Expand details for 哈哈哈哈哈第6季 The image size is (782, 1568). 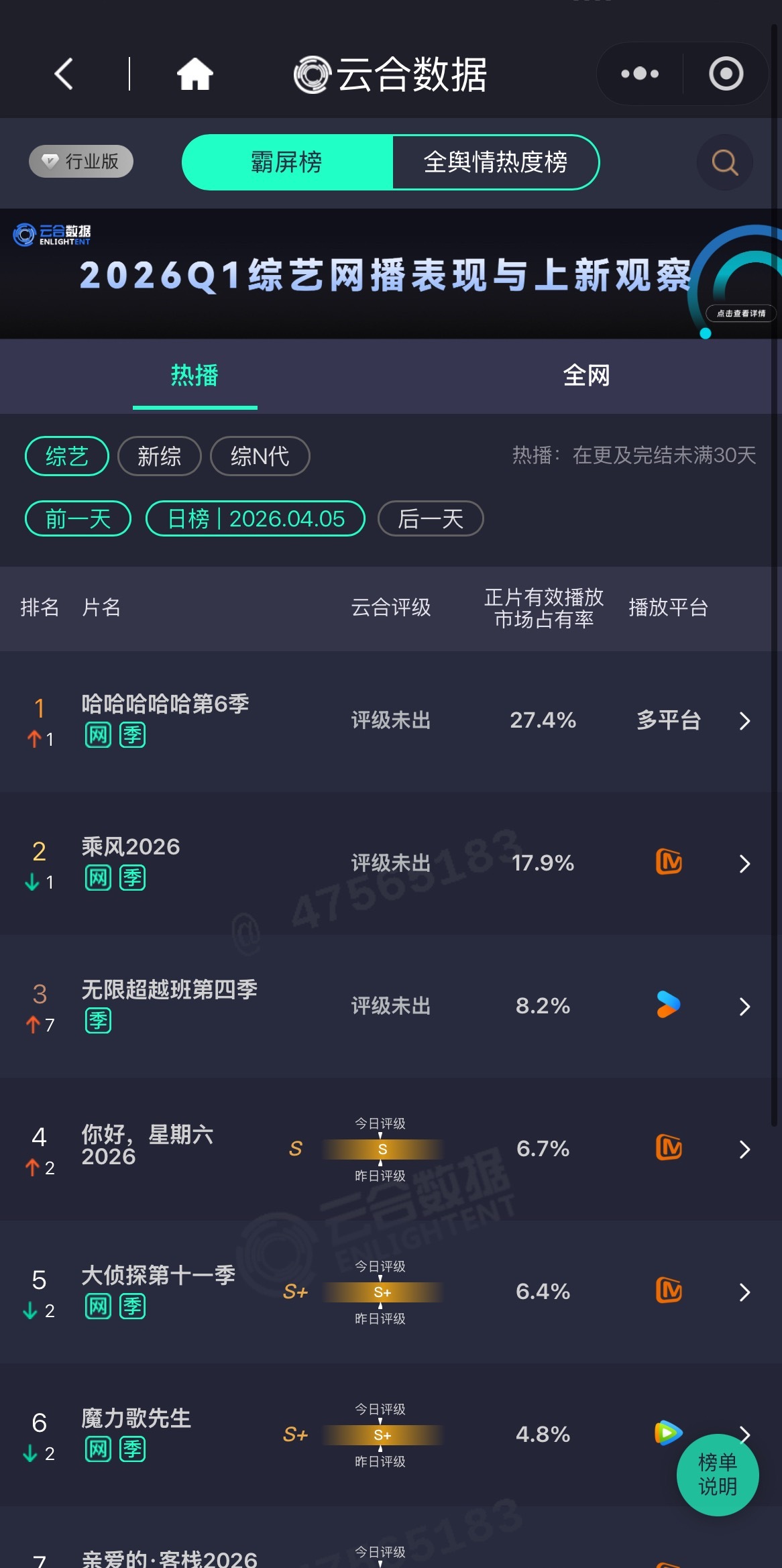tap(744, 721)
